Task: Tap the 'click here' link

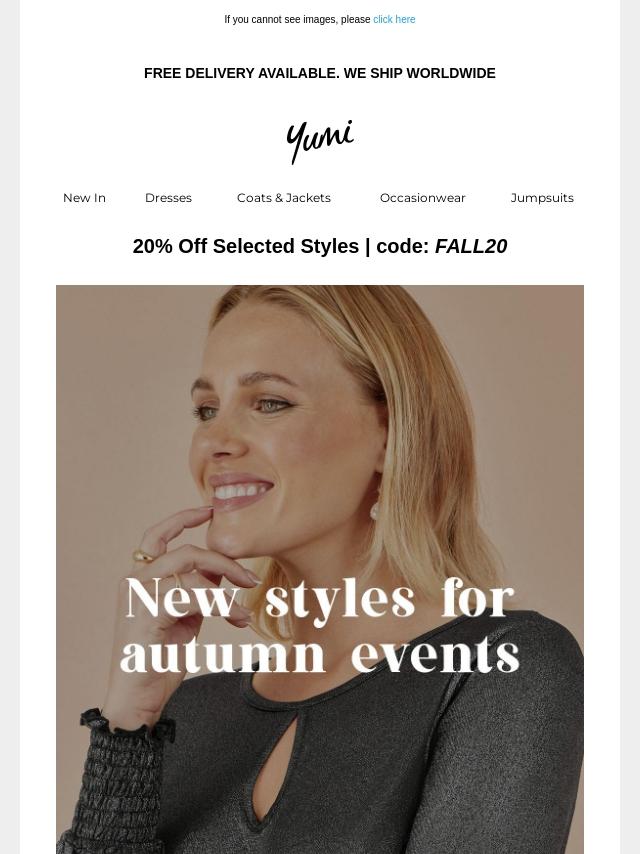Action: pyautogui.click(x=394, y=20)
